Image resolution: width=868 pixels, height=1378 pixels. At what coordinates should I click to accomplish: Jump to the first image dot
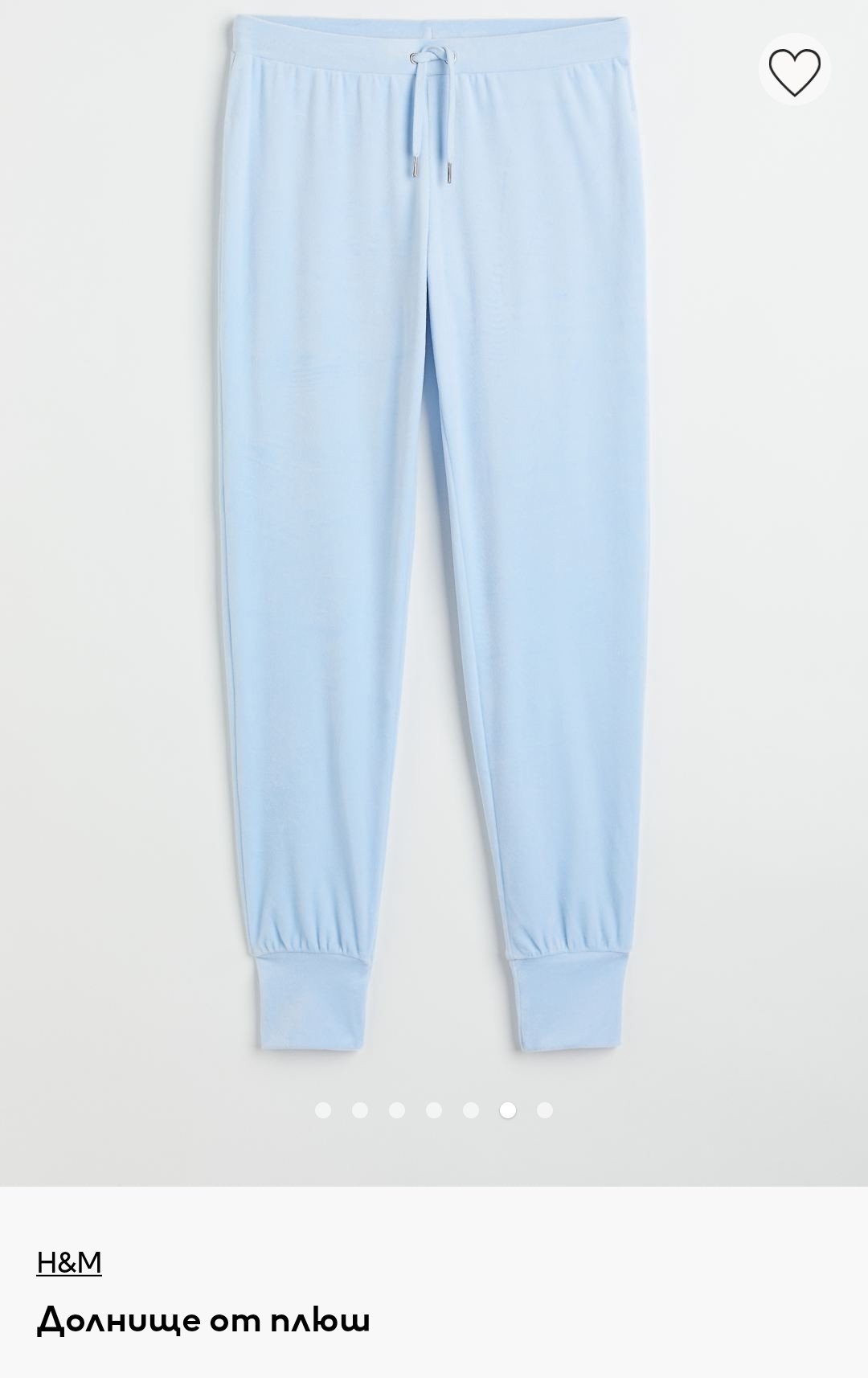click(x=323, y=1110)
